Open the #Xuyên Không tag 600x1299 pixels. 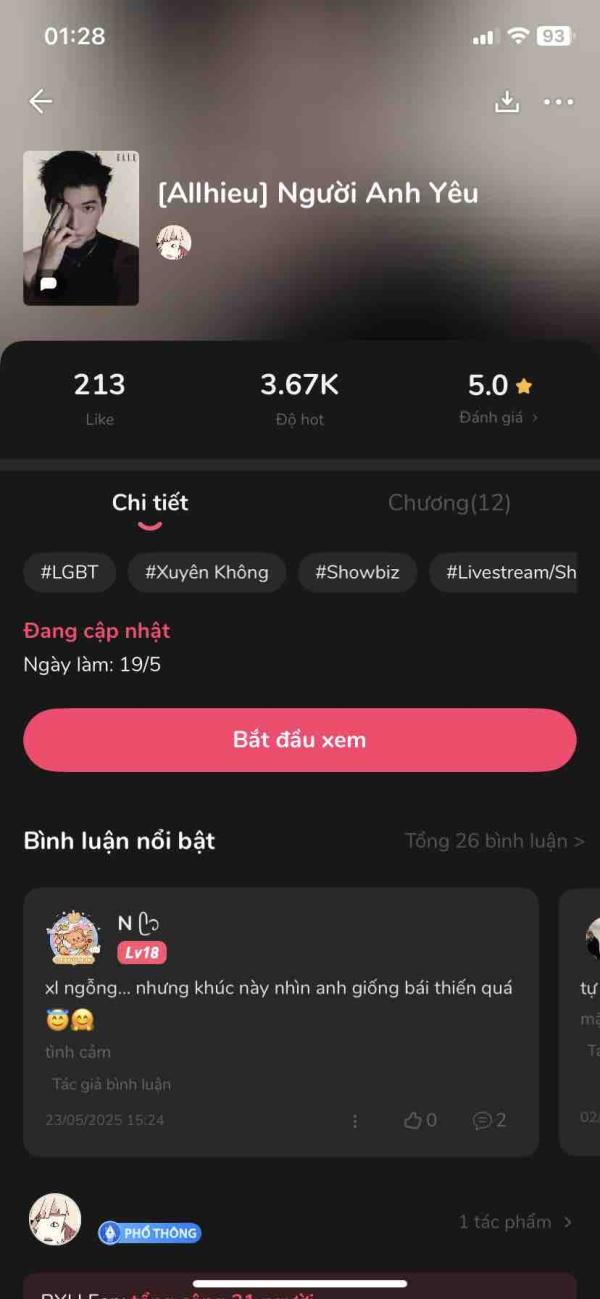tap(207, 572)
